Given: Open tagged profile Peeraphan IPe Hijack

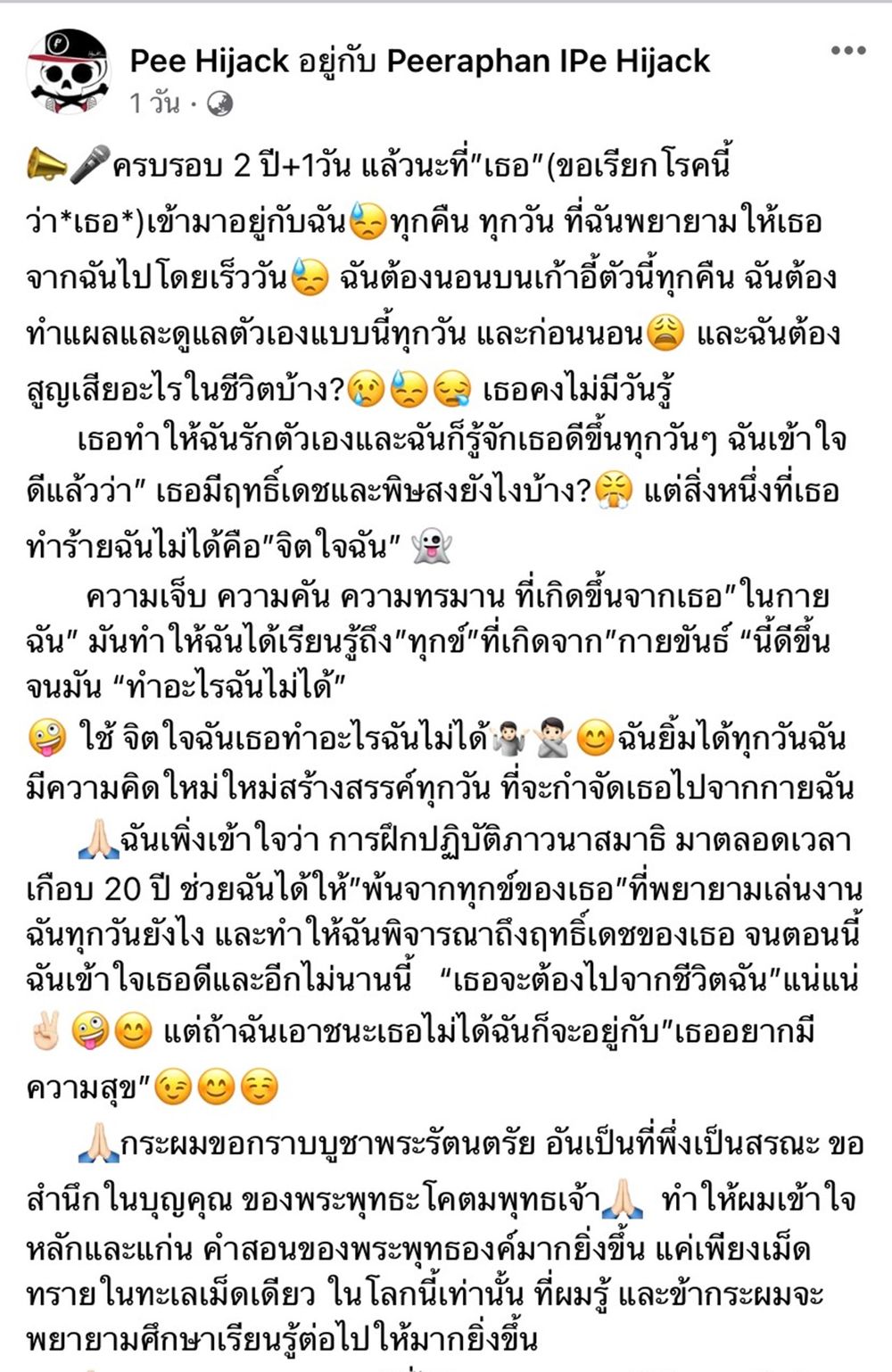Looking at the screenshot, I should pos(548,61).
